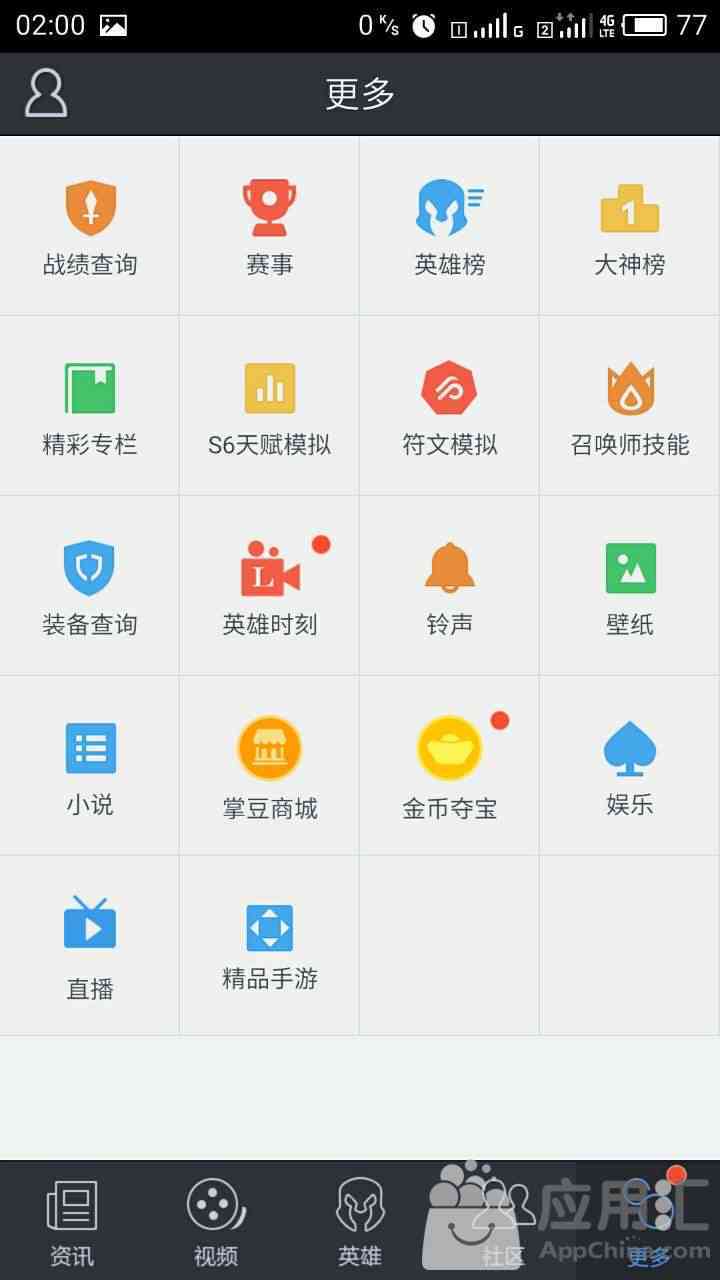Launch the 符文模拟 rune simulator

coord(450,406)
